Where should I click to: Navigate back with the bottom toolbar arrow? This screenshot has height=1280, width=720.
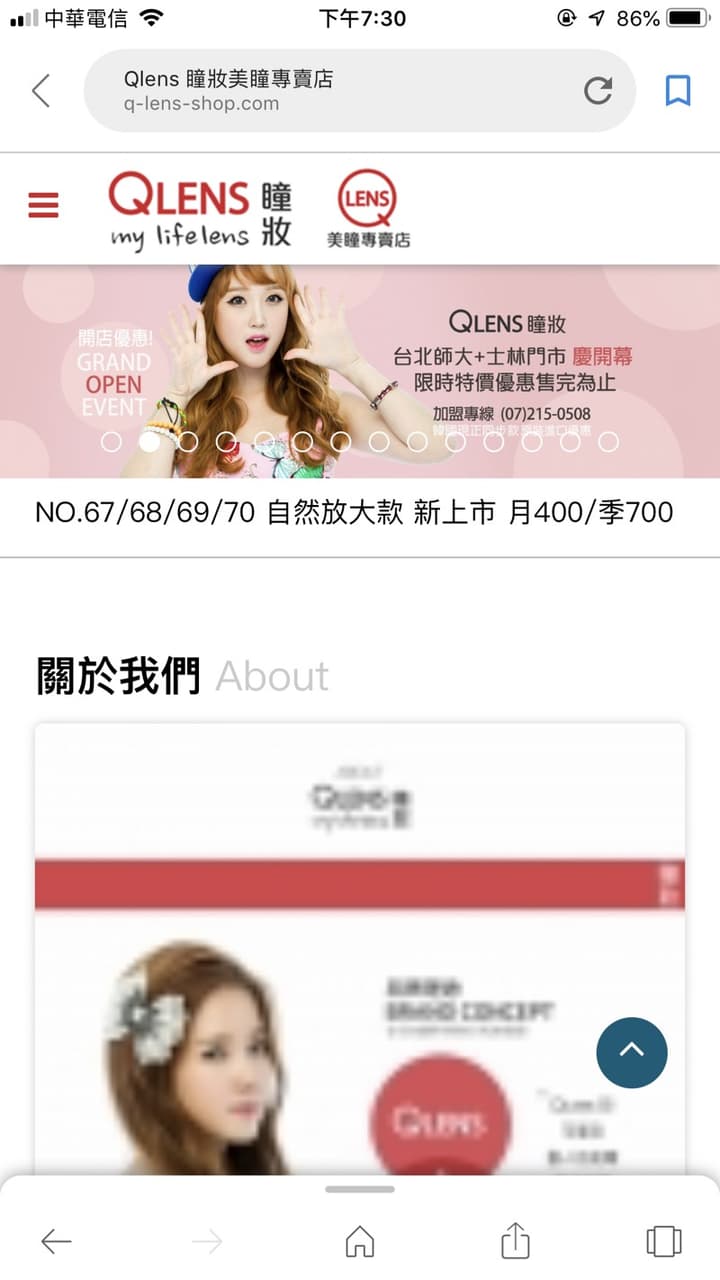click(x=56, y=1241)
